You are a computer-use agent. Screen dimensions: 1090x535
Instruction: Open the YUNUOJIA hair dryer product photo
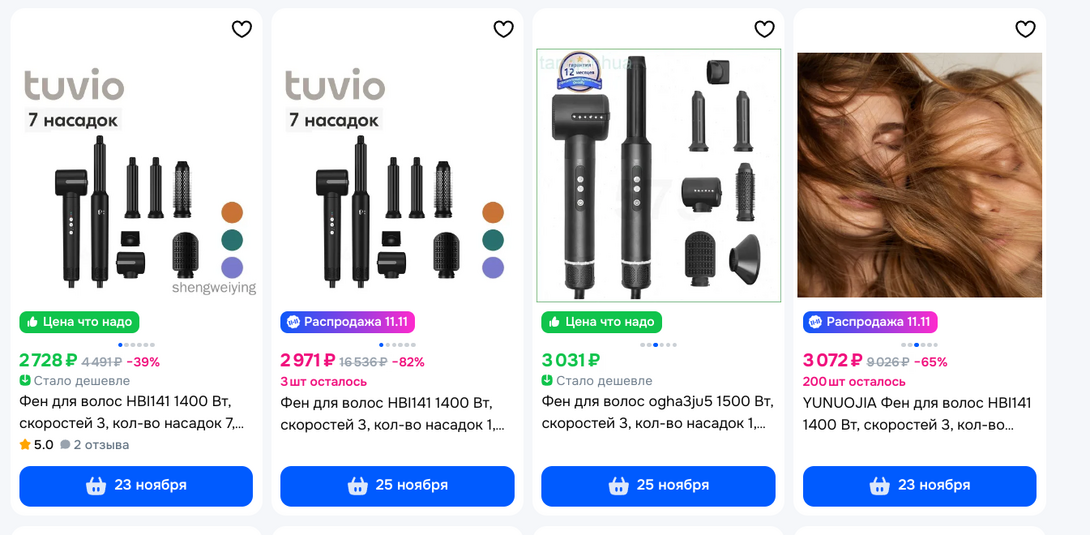919,175
